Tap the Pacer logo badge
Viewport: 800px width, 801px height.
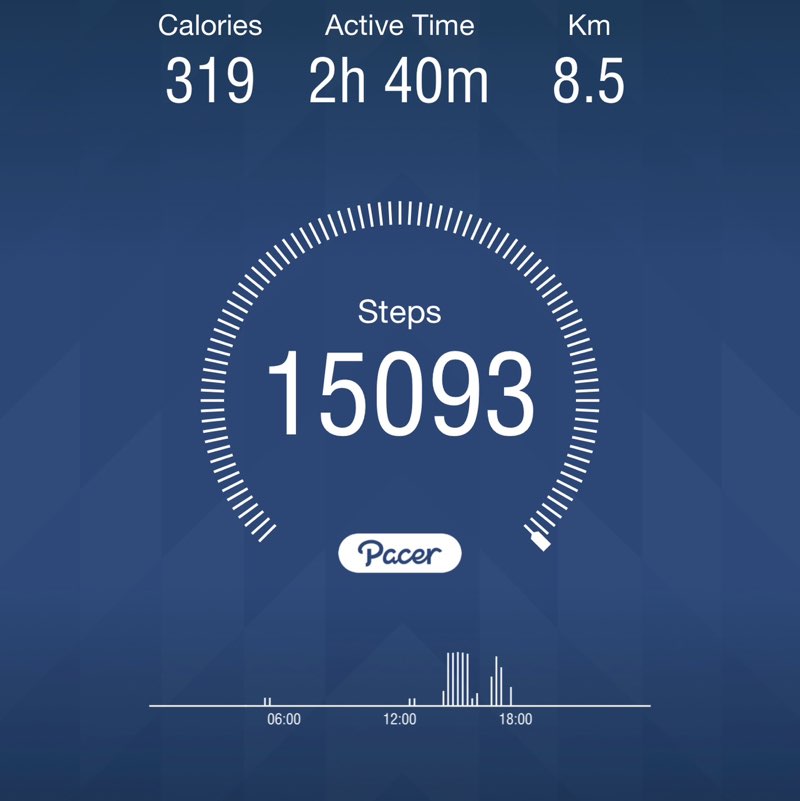coord(400,551)
